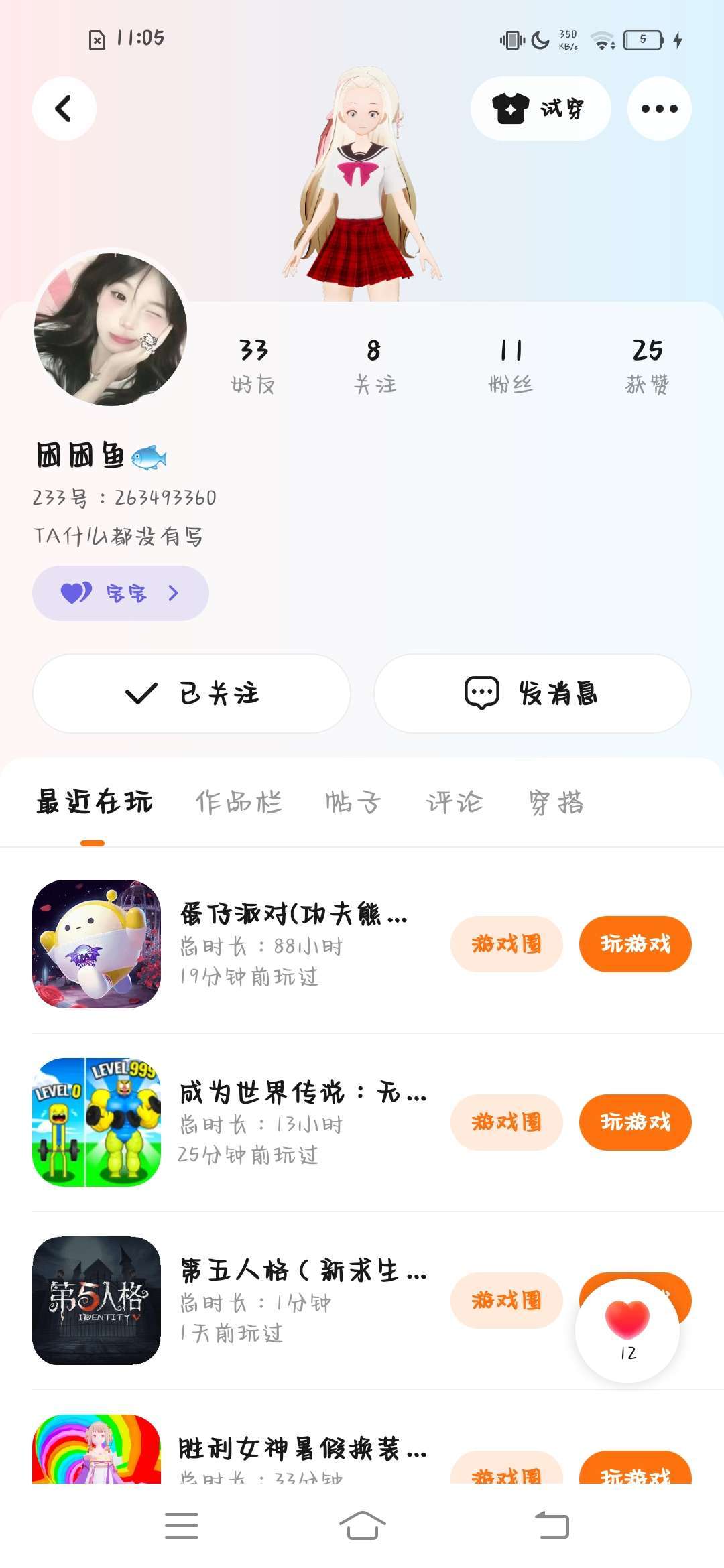View the 穿搭 tab
Screen dimensions: 724x1568
[x=556, y=802]
